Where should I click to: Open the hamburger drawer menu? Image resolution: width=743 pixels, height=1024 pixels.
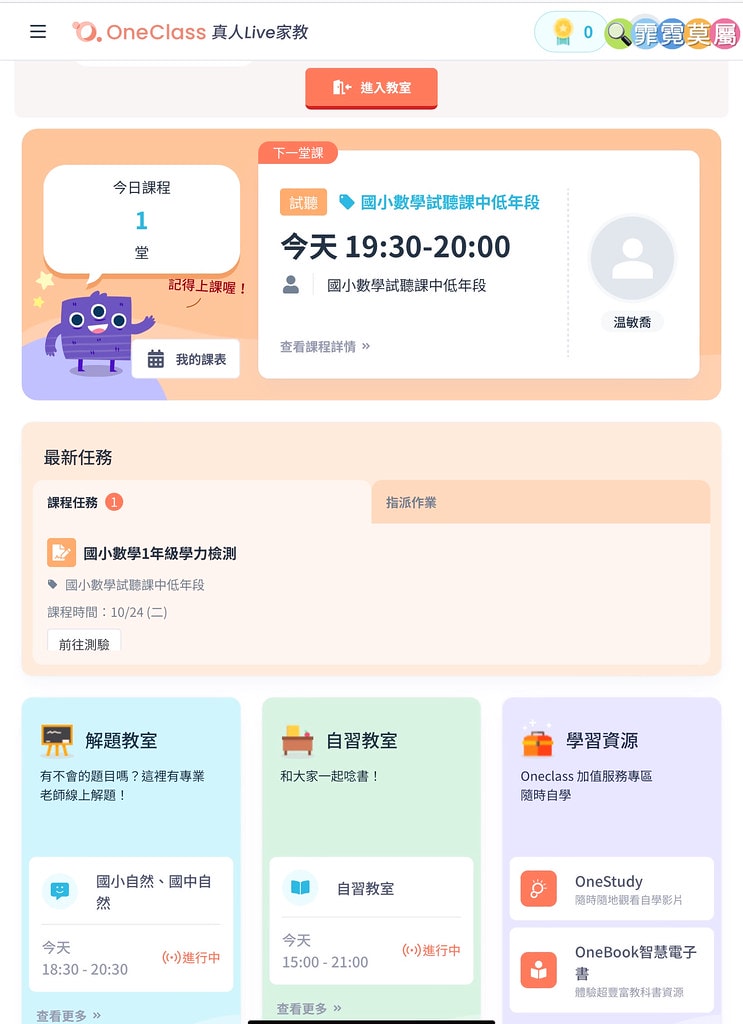(38, 31)
